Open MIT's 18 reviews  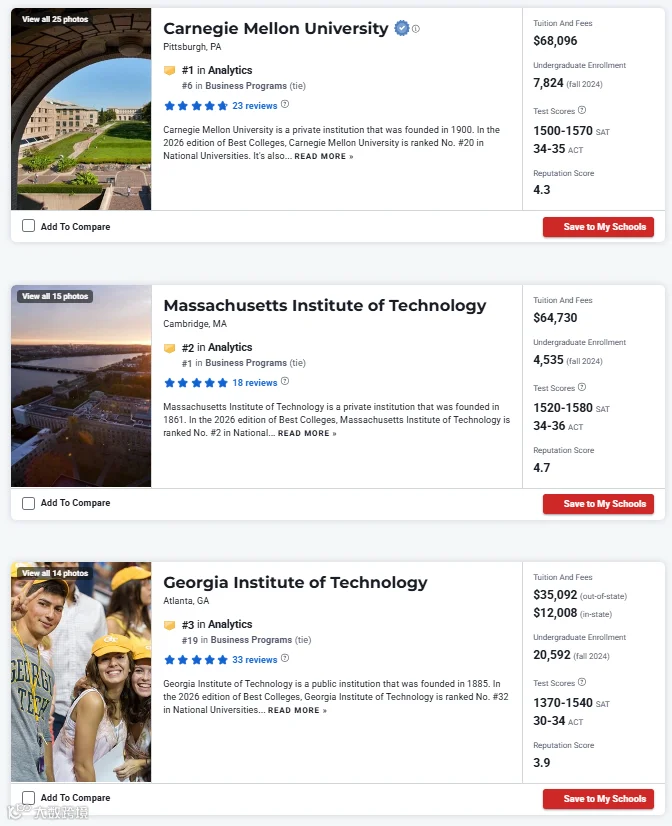254,383
